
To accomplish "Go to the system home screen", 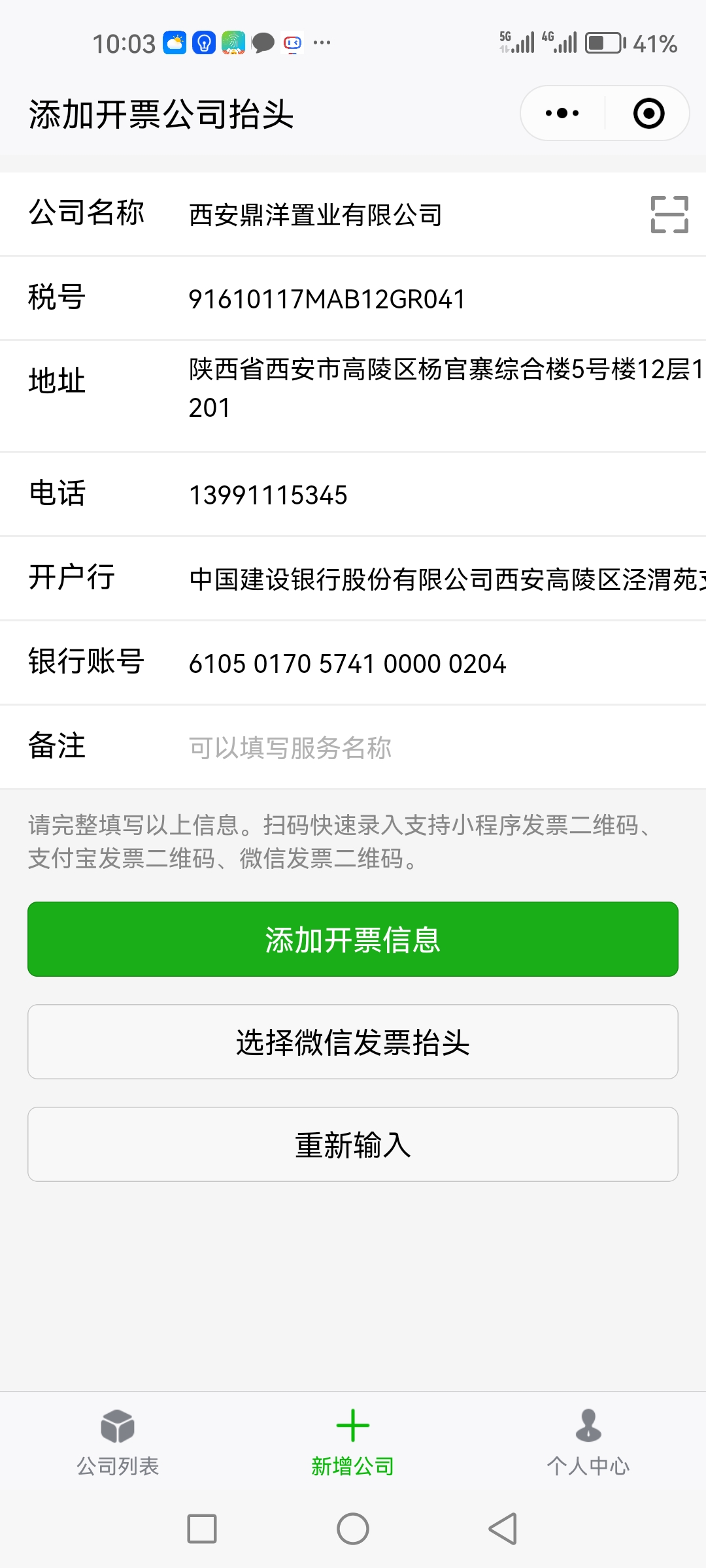I will click(353, 1529).
